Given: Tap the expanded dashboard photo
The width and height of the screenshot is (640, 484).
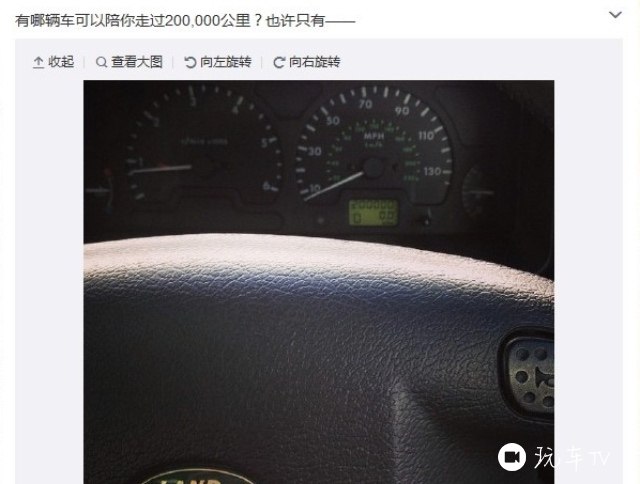Looking at the screenshot, I should [318, 280].
